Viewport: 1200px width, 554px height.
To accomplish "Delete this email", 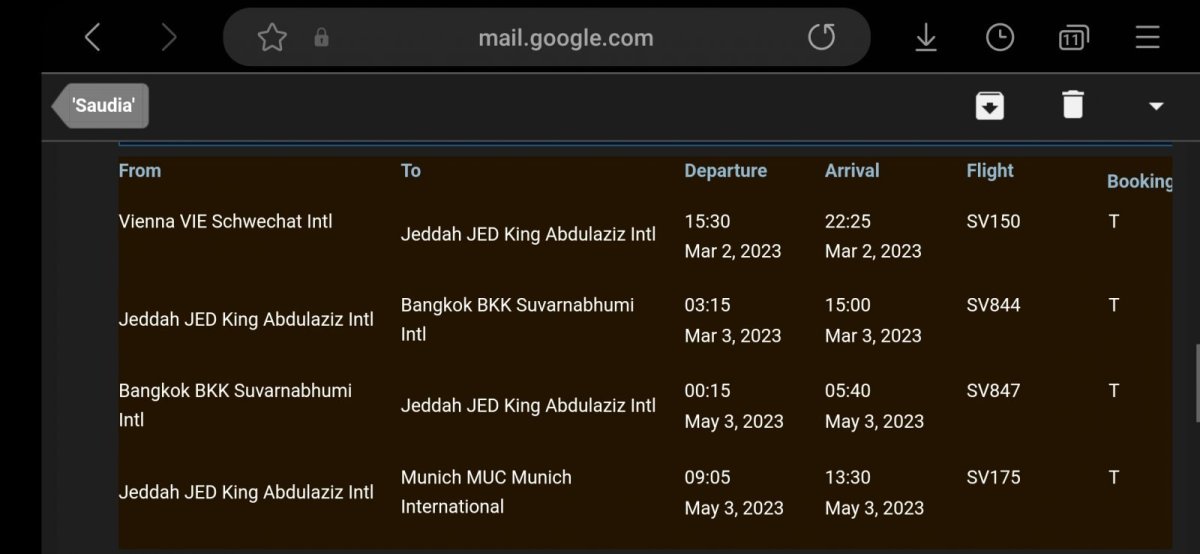I will point(1072,105).
